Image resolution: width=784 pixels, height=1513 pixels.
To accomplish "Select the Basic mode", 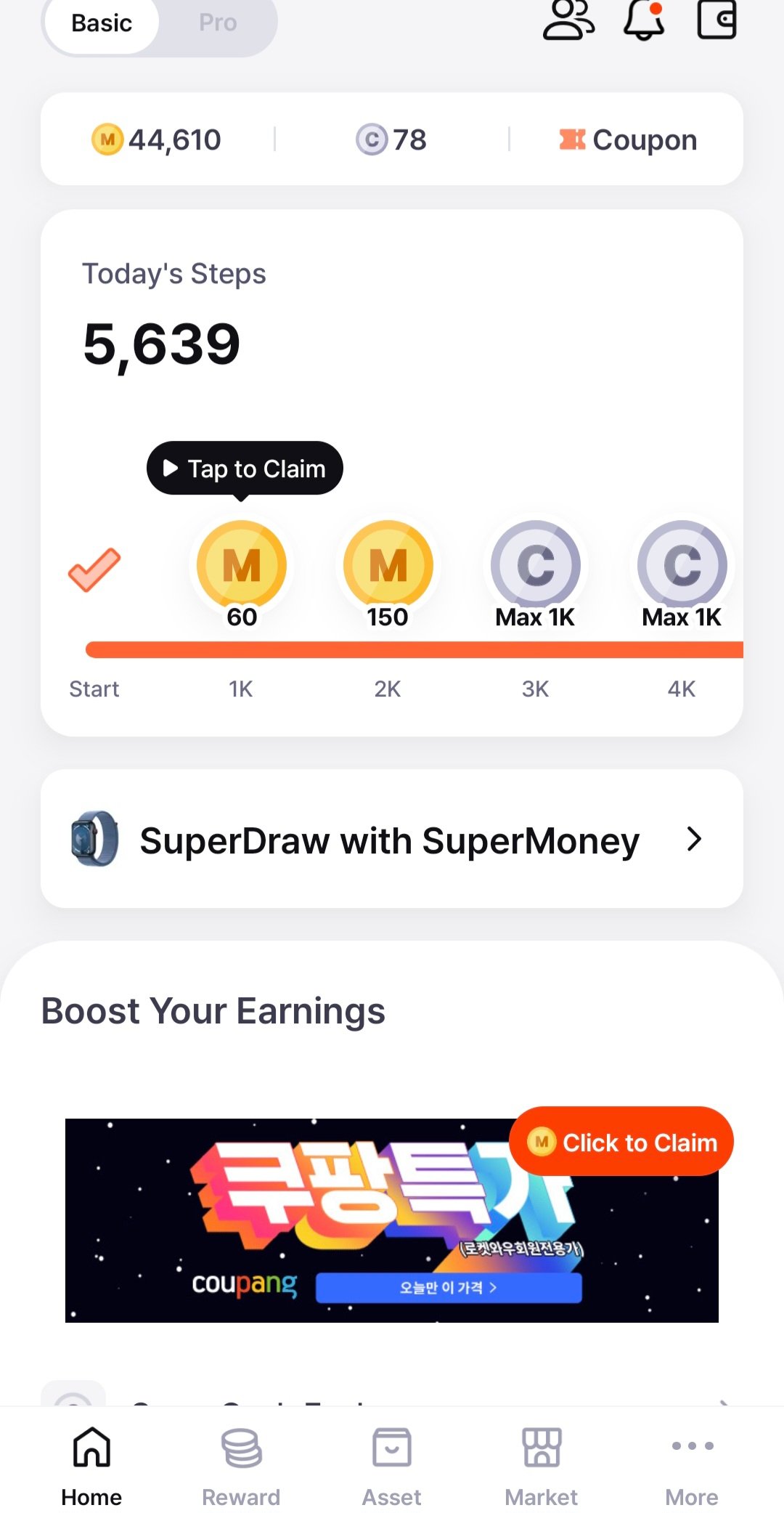I will (102, 23).
